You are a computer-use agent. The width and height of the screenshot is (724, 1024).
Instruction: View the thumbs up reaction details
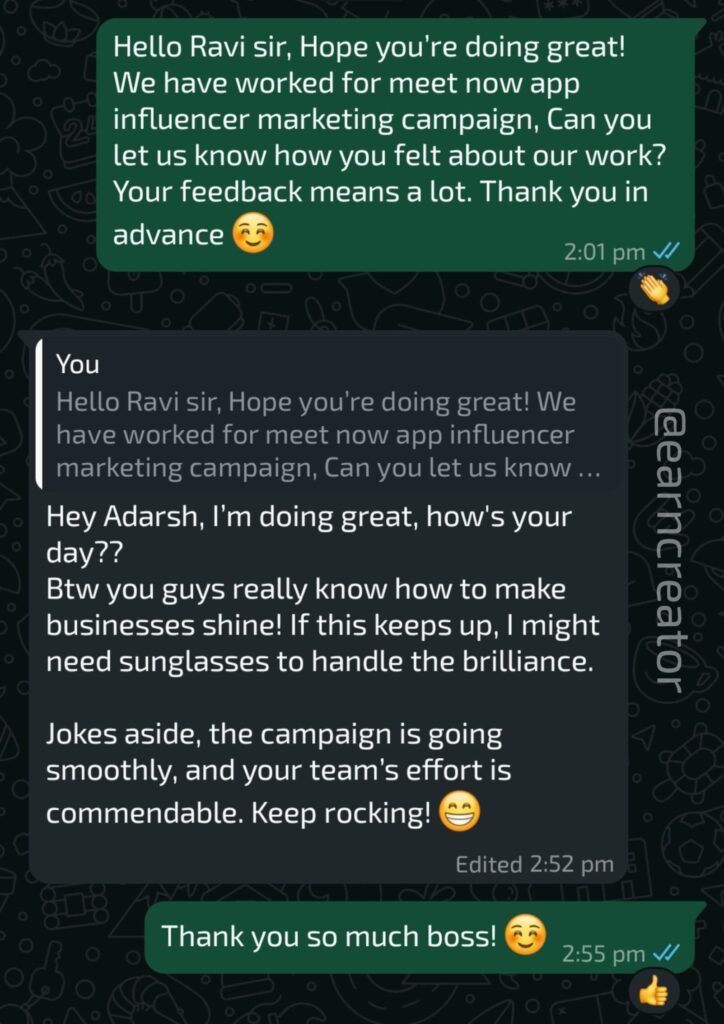[x=654, y=990]
